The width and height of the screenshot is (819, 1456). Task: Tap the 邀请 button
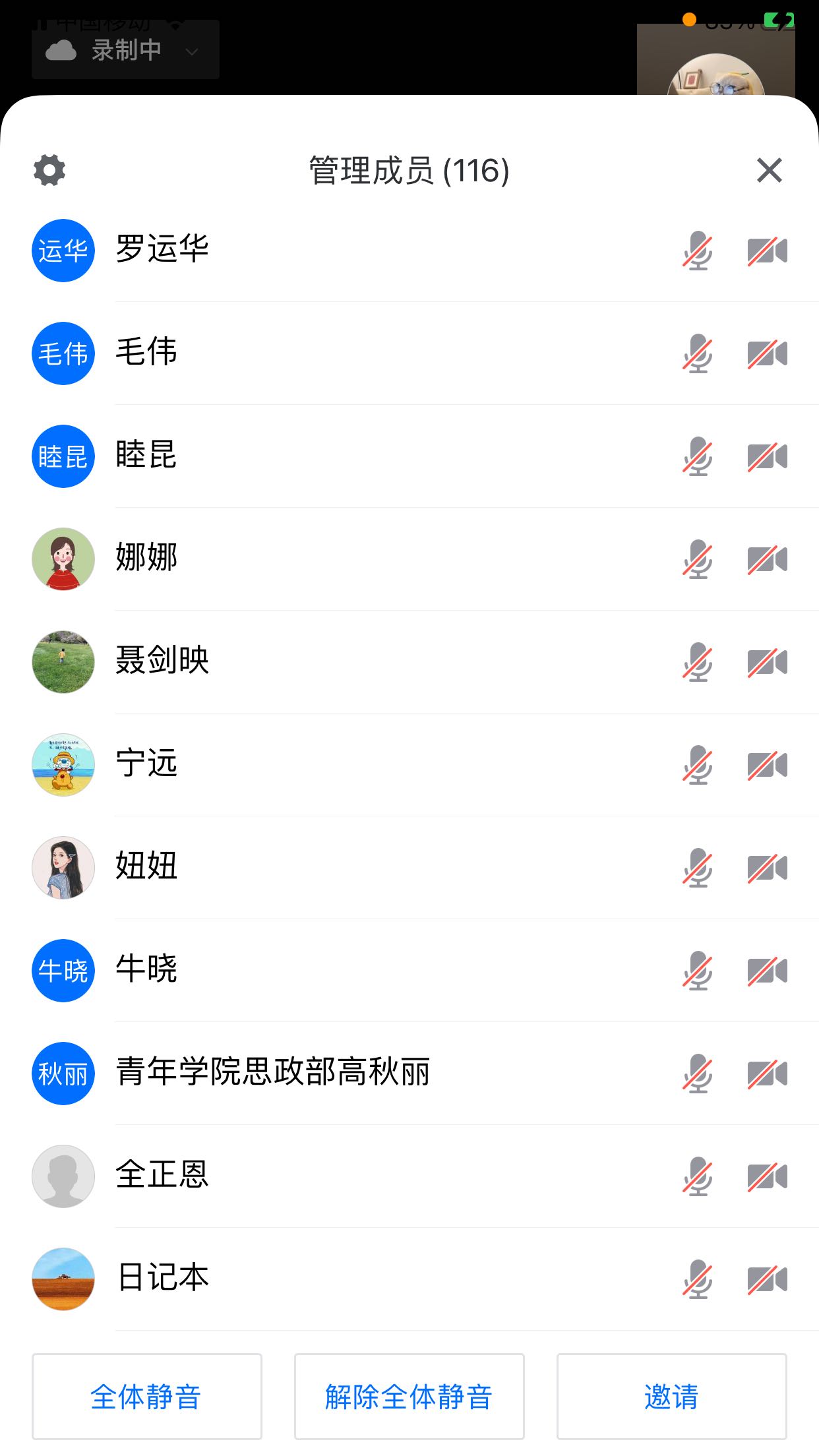tap(671, 1396)
